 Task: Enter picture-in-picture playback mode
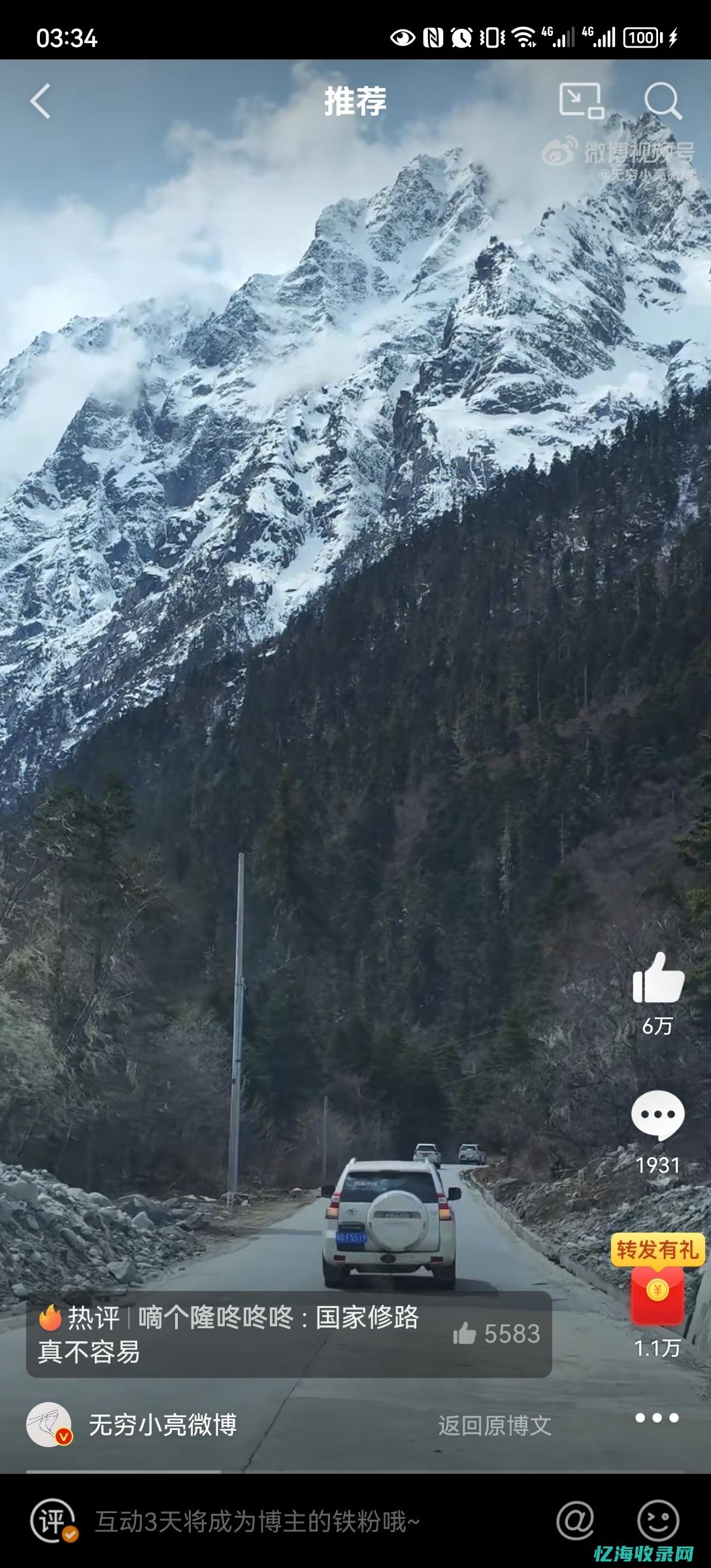[x=580, y=101]
